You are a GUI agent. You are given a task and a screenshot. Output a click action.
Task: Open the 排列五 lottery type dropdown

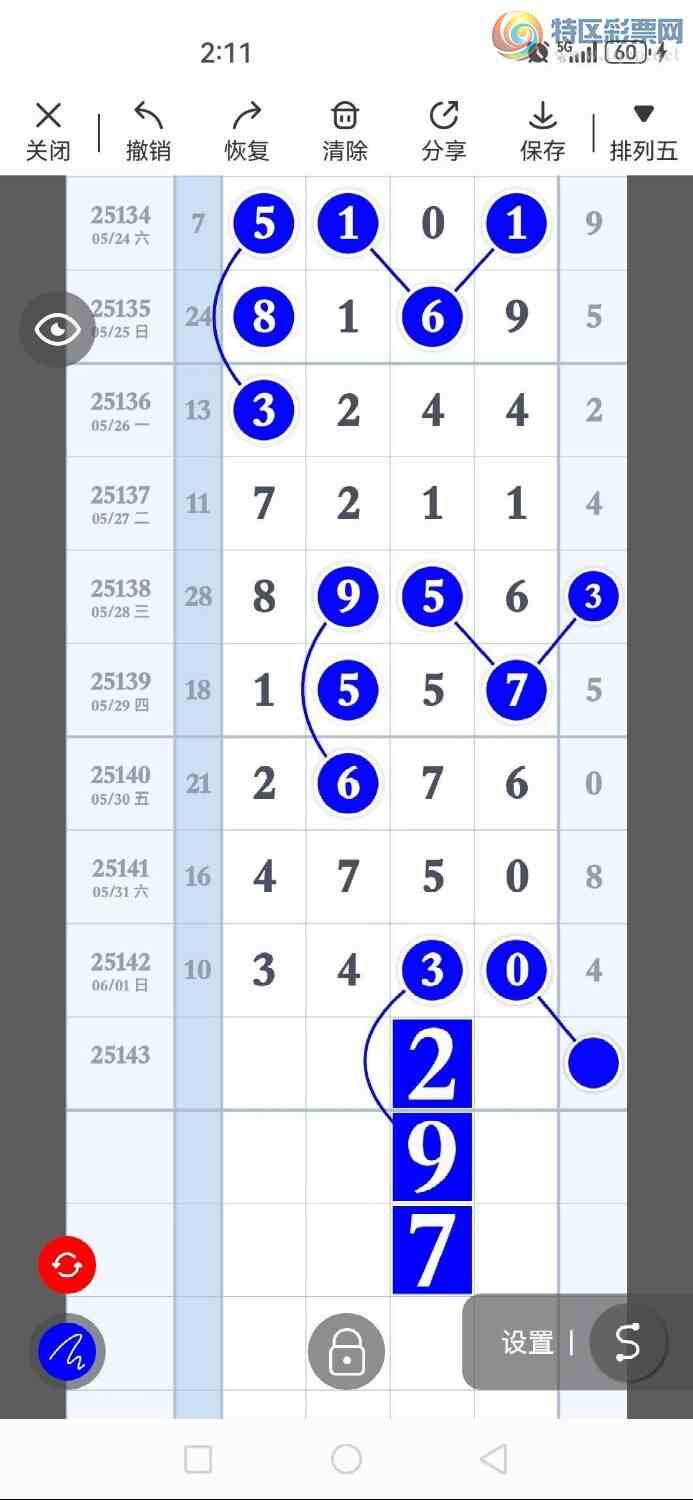click(643, 131)
